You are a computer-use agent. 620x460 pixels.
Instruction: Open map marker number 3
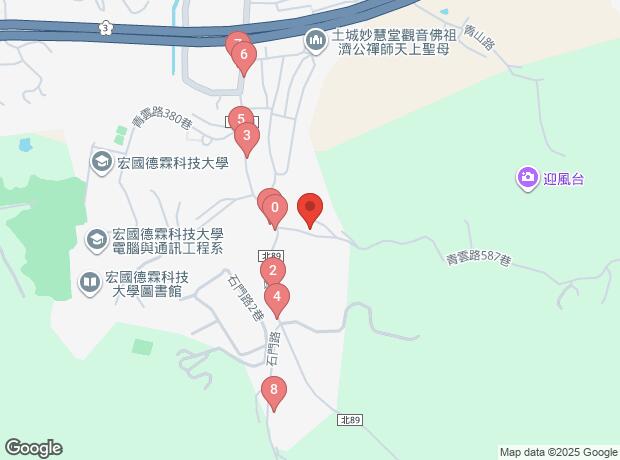pos(247,136)
